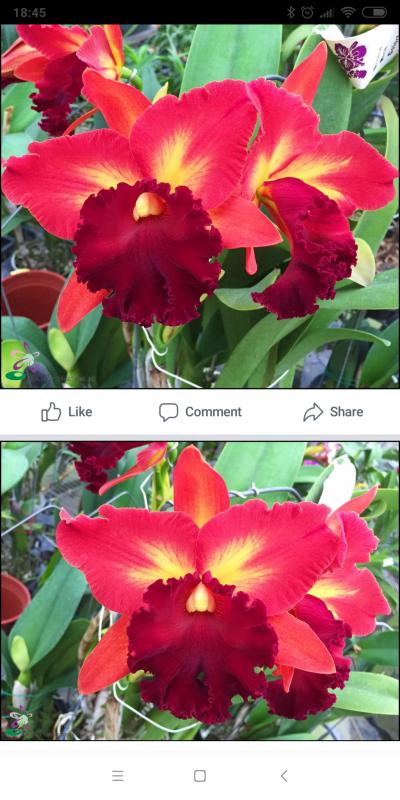Open the second orchid photo below Share
The width and height of the screenshot is (400, 800).
pyautogui.click(x=200, y=591)
